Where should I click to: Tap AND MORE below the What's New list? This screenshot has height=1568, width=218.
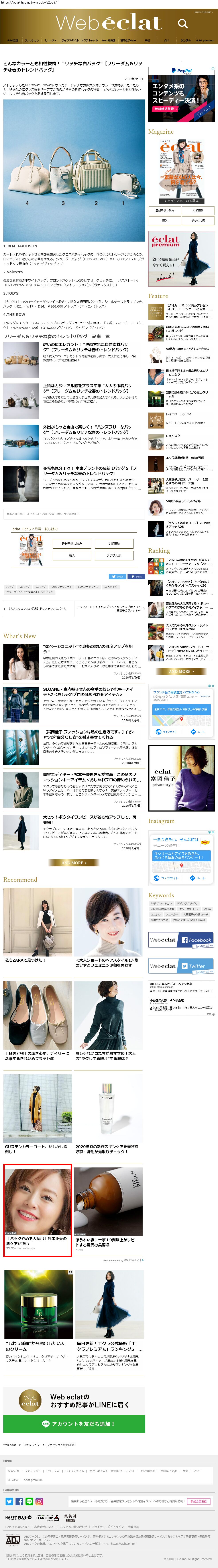(73, 863)
